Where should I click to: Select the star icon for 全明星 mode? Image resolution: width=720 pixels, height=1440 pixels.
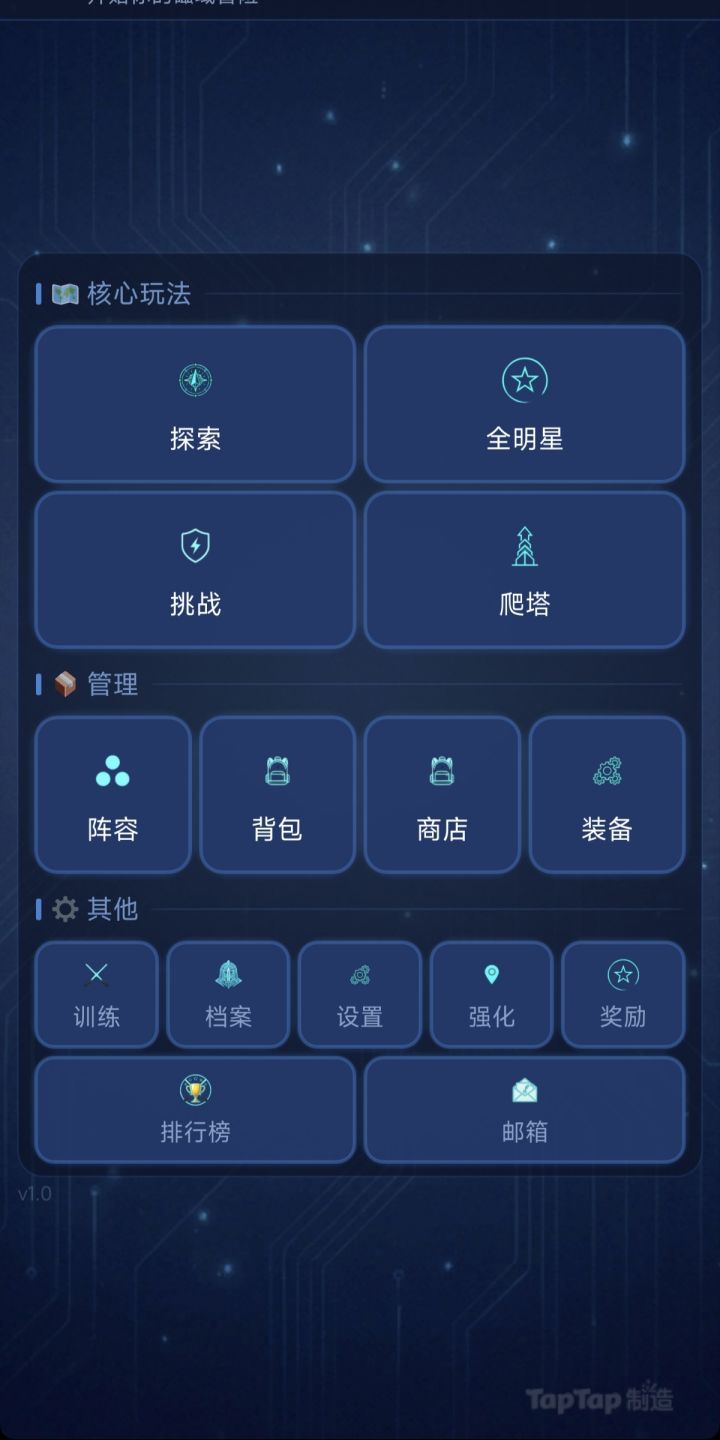[524, 378]
